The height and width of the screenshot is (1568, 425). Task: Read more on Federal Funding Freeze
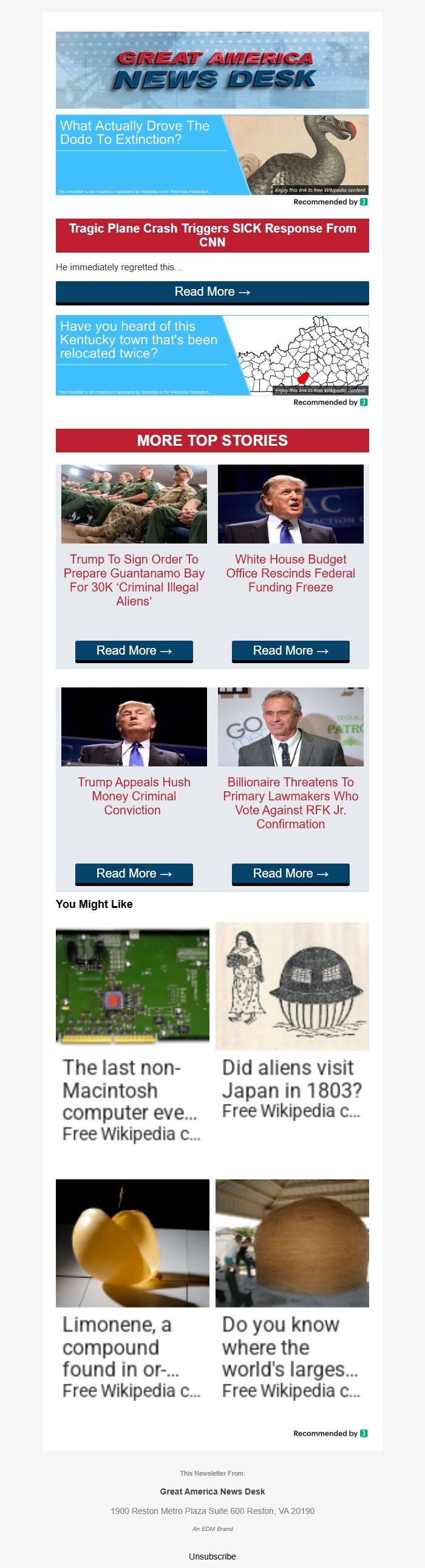tap(290, 650)
